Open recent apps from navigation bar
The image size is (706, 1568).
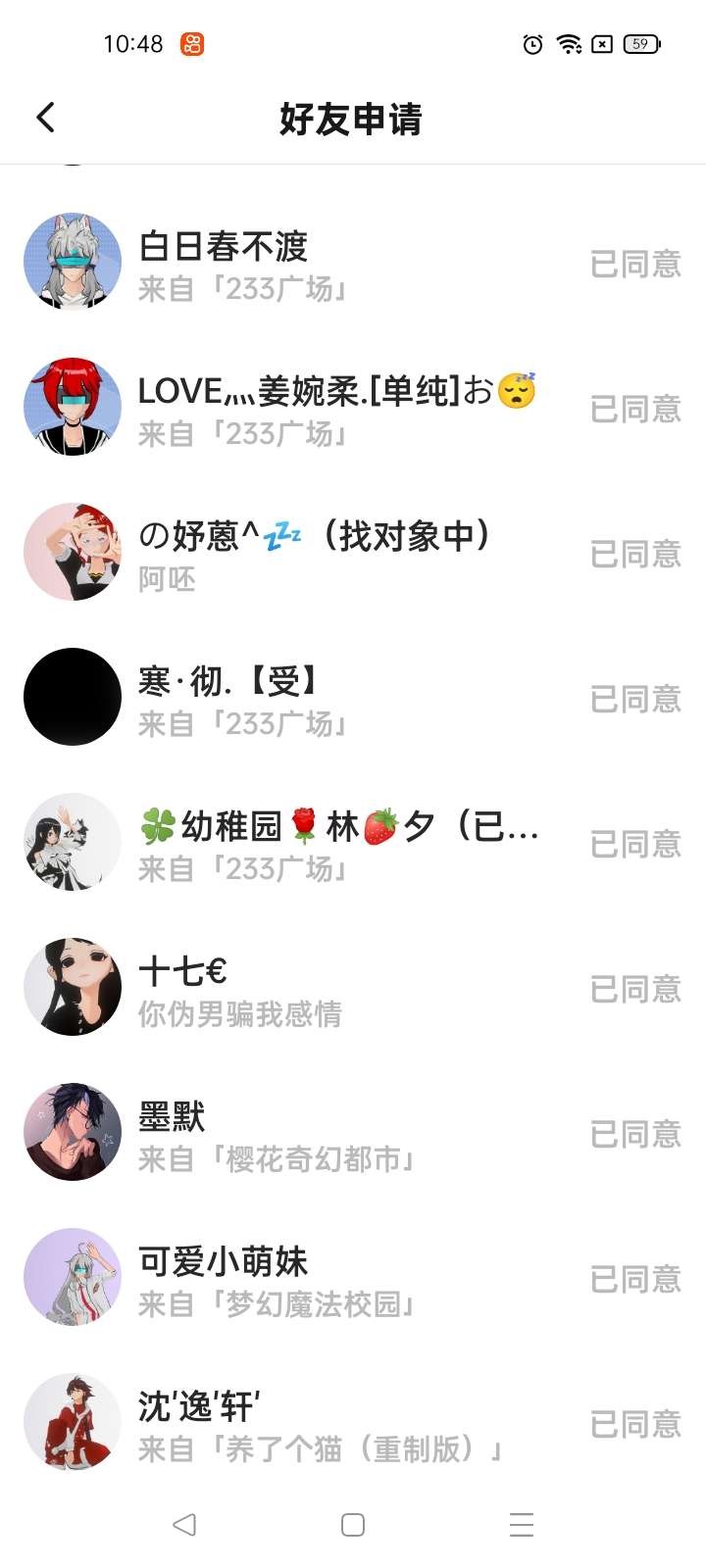tap(522, 1525)
